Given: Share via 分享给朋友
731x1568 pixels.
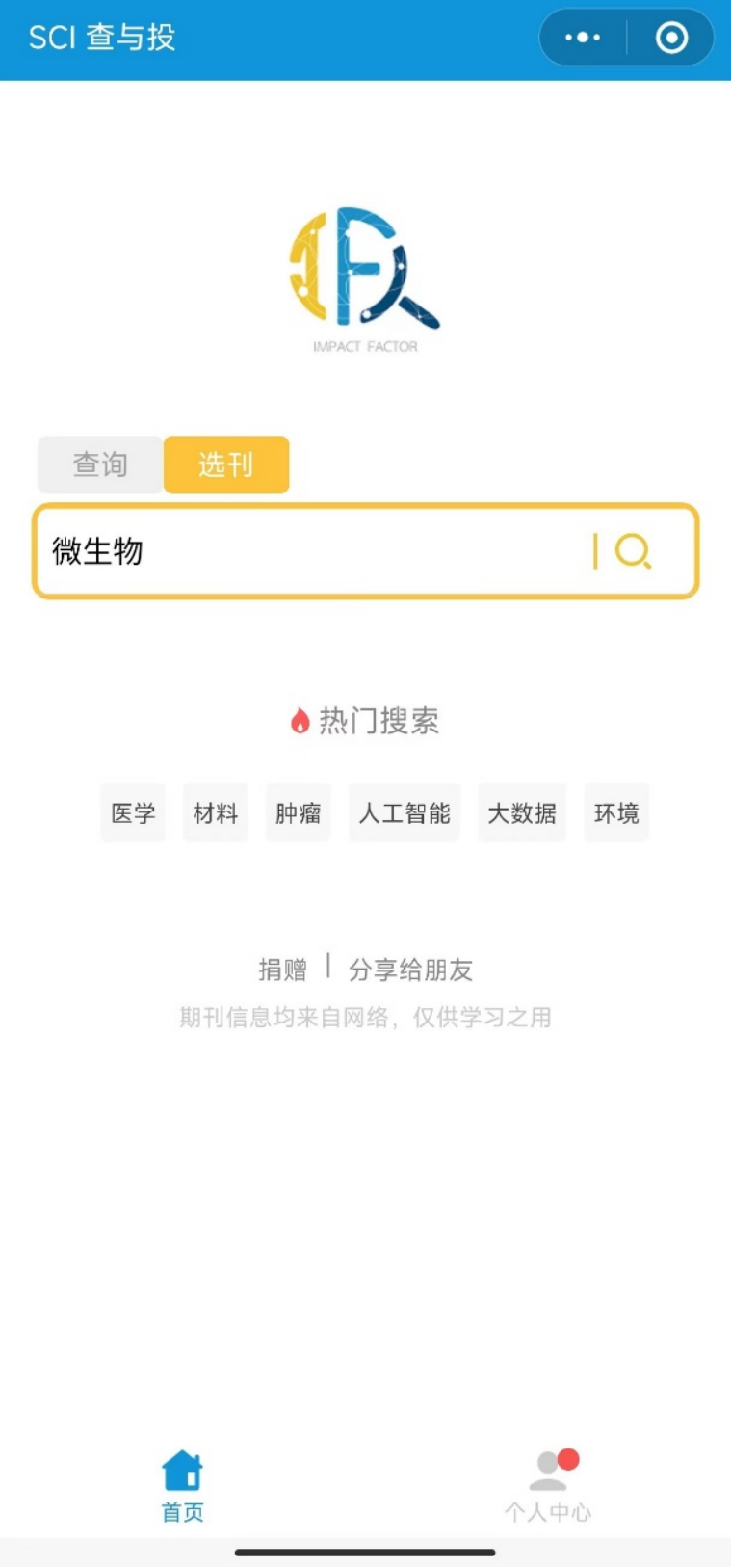Looking at the screenshot, I should (x=410, y=970).
